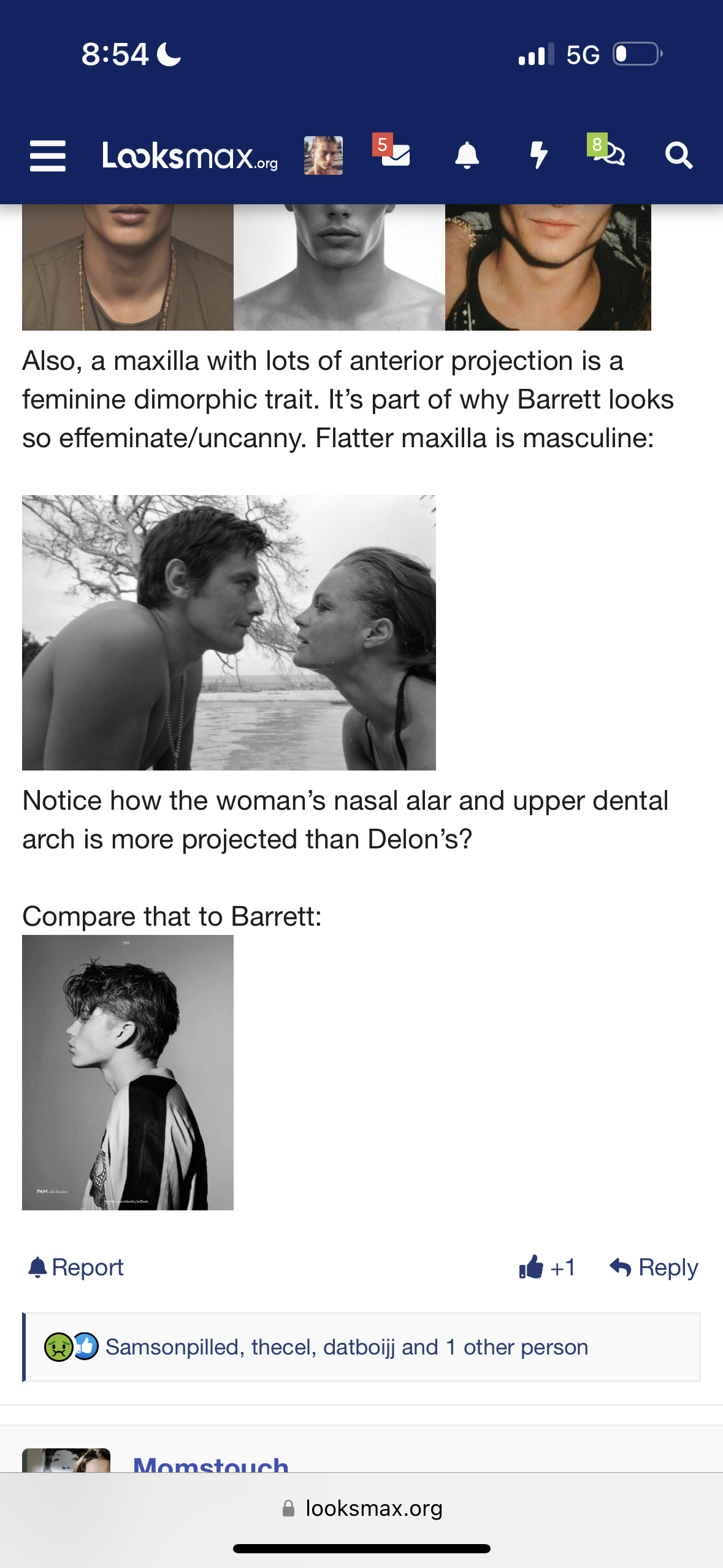The image size is (723, 1568).
Task: Go to Looksmax.org home via logo
Action: 189,156
